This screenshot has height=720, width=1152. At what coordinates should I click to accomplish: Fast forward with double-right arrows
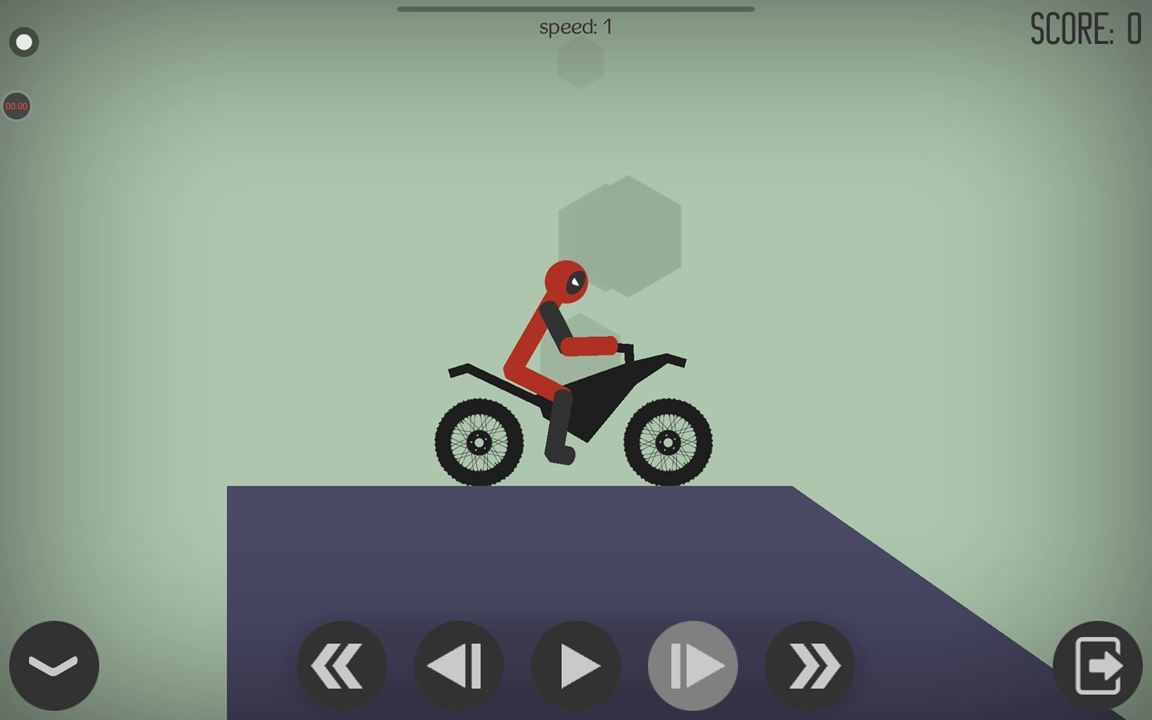[810, 666]
